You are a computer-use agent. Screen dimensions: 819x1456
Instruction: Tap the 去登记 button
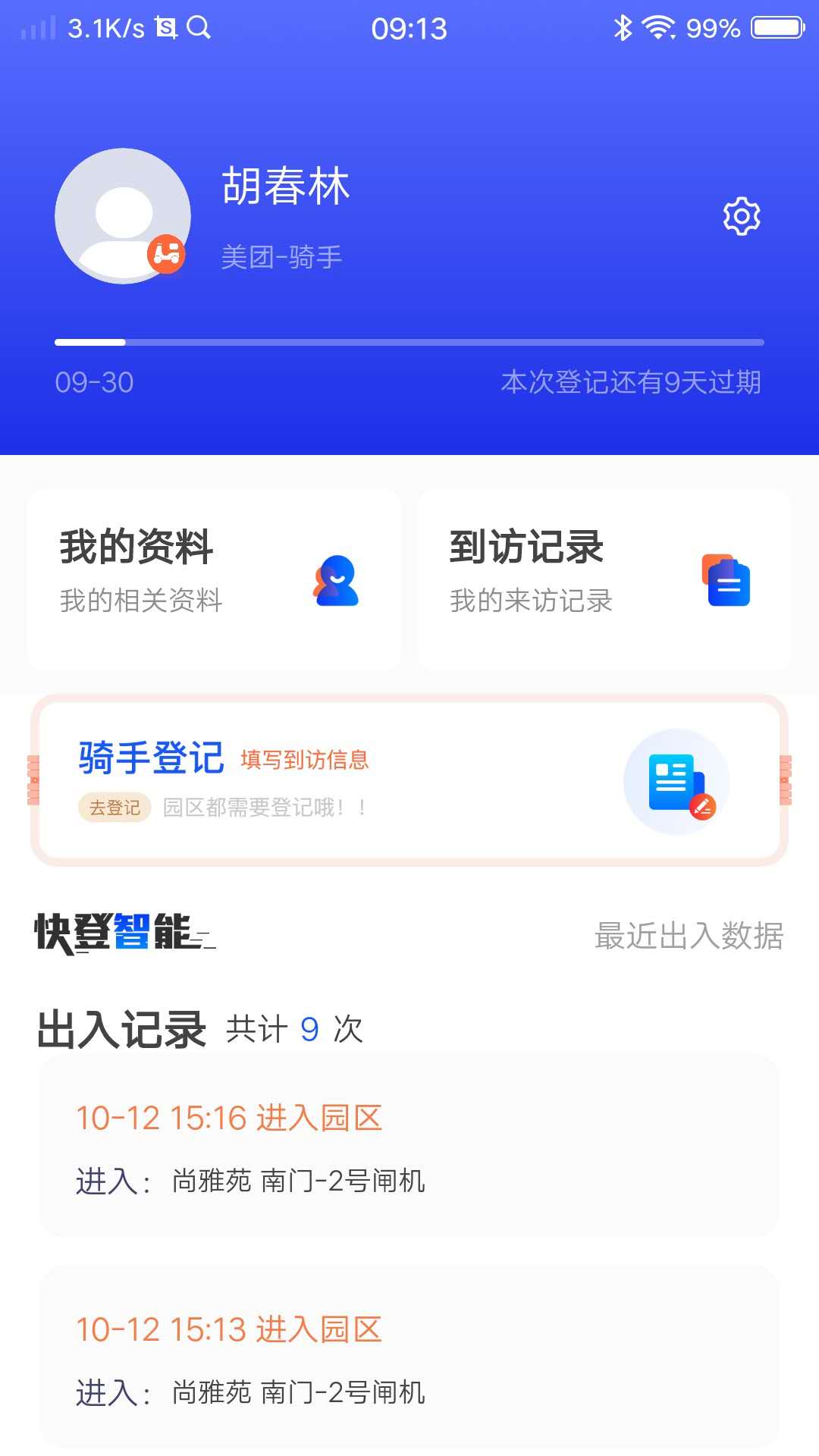[115, 808]
